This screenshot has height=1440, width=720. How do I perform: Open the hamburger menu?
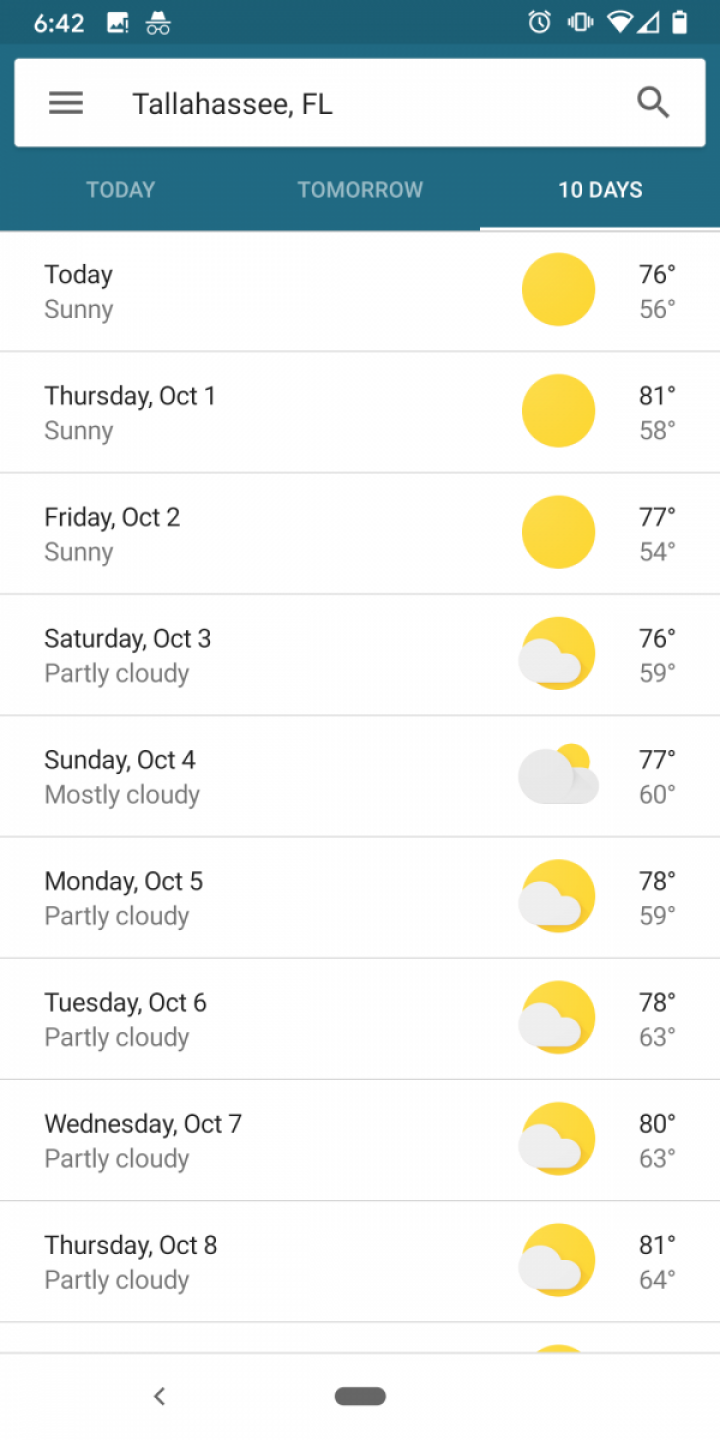pos(66,103)
